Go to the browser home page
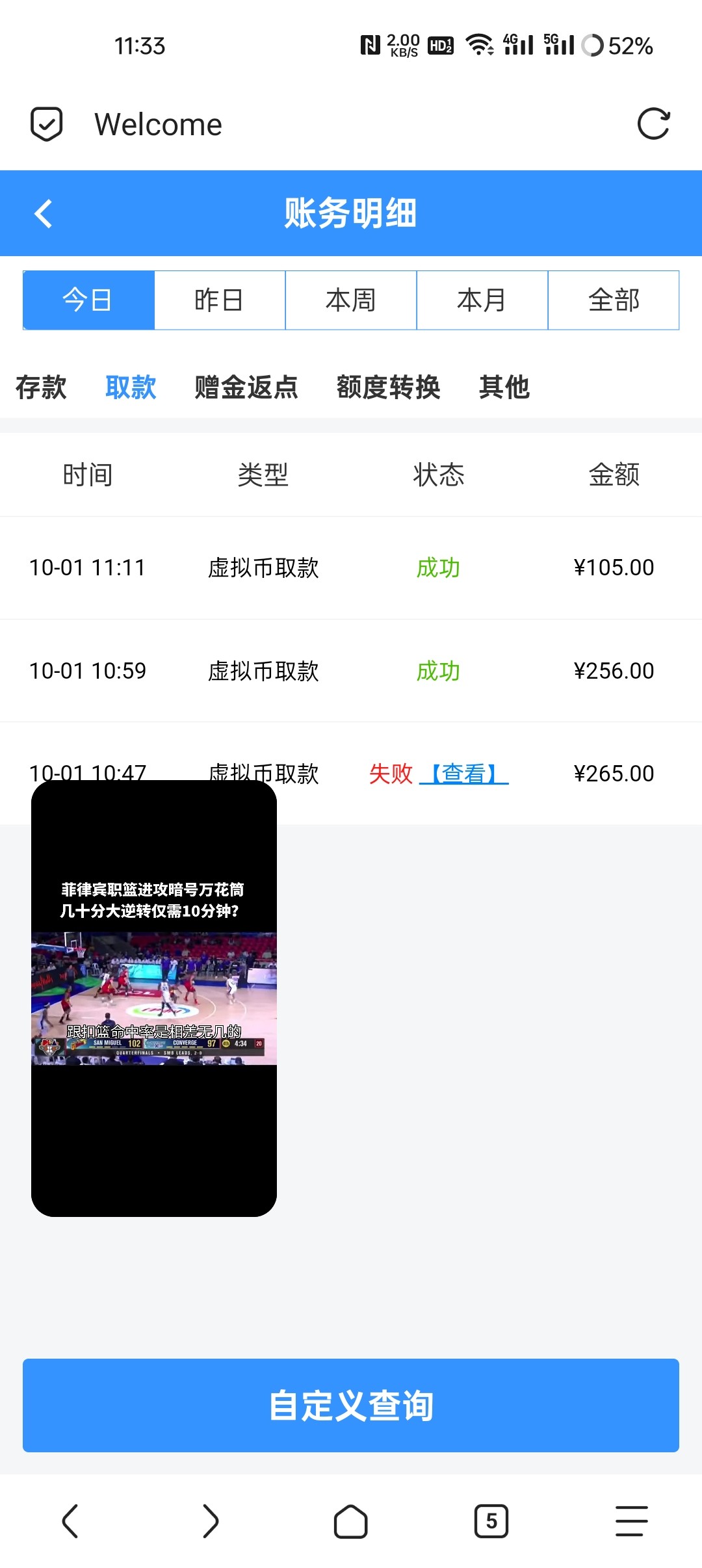Image resolution: width=702 pixels, height=1568 pixels. tap(351, 1521)
